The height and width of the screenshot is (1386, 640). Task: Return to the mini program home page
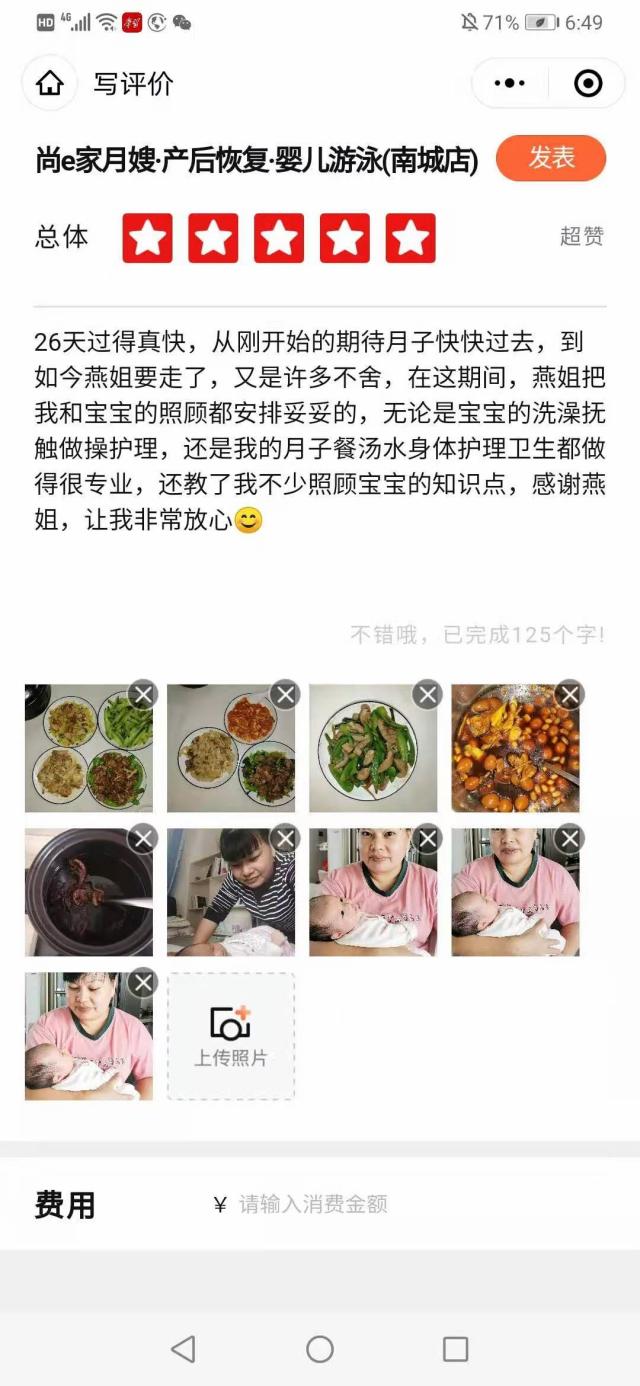(x=49, y=83)
